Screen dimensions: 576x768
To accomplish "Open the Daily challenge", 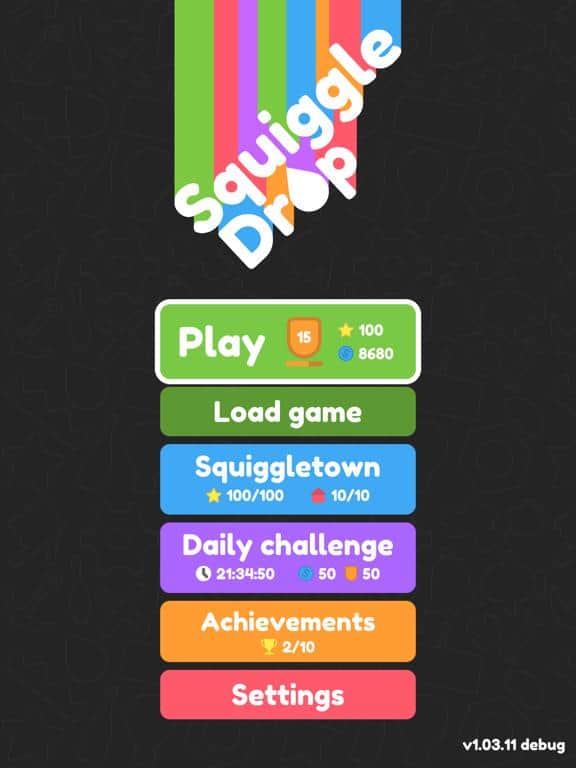I will click(288, 557).
